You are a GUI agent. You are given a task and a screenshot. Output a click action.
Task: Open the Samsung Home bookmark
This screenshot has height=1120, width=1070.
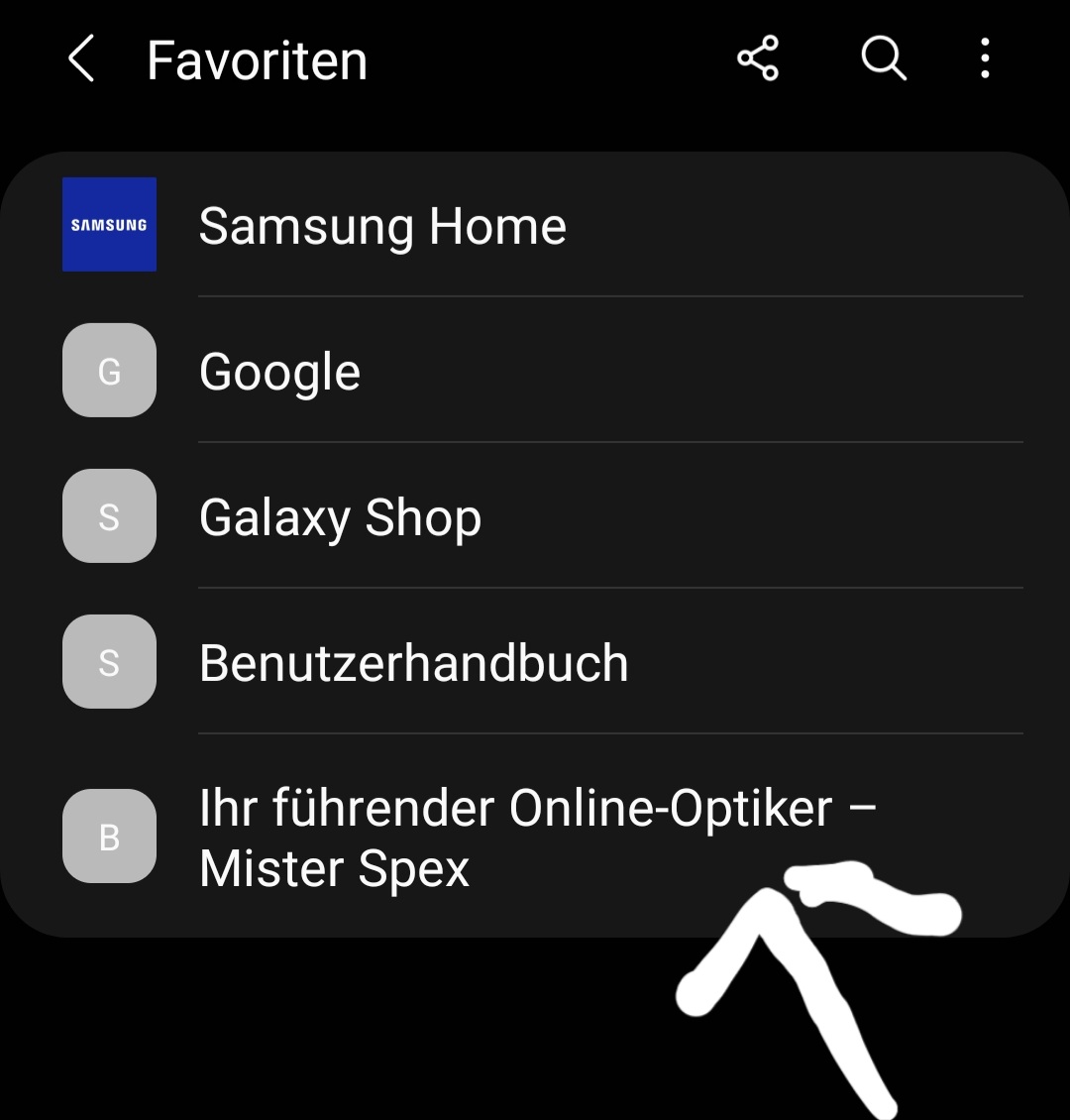(x=382, y=226)
